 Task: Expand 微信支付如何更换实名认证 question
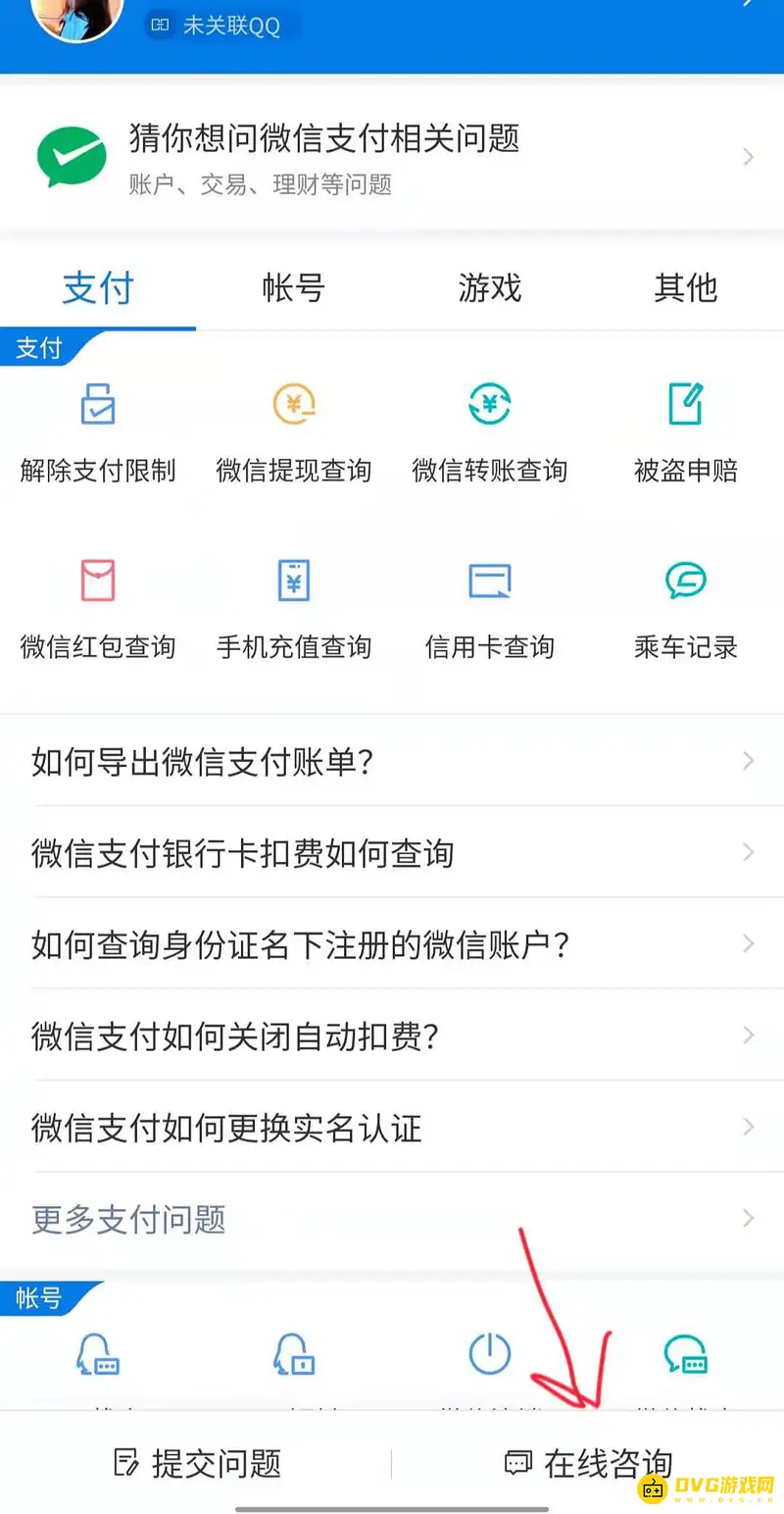pos(392,1128)
